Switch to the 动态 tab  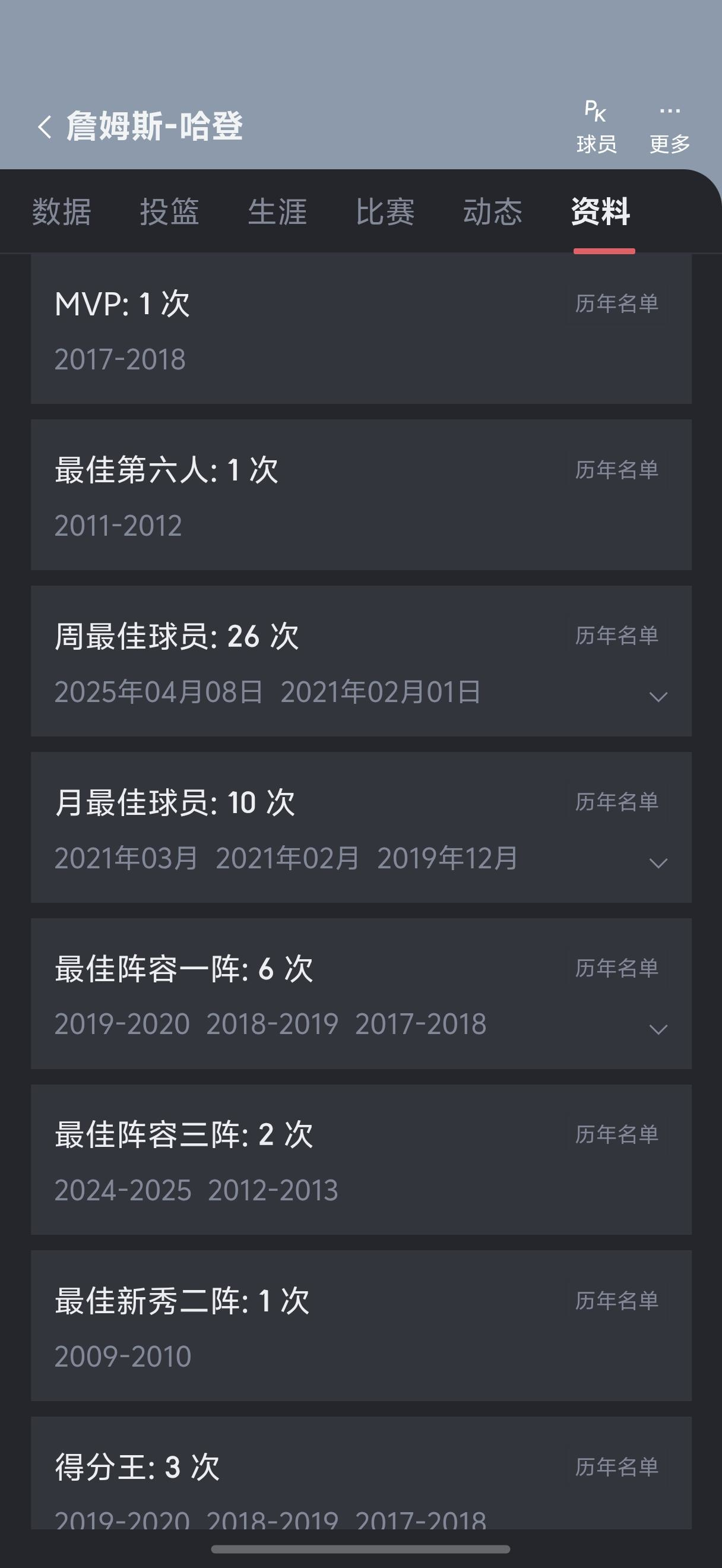pos(493,212)
